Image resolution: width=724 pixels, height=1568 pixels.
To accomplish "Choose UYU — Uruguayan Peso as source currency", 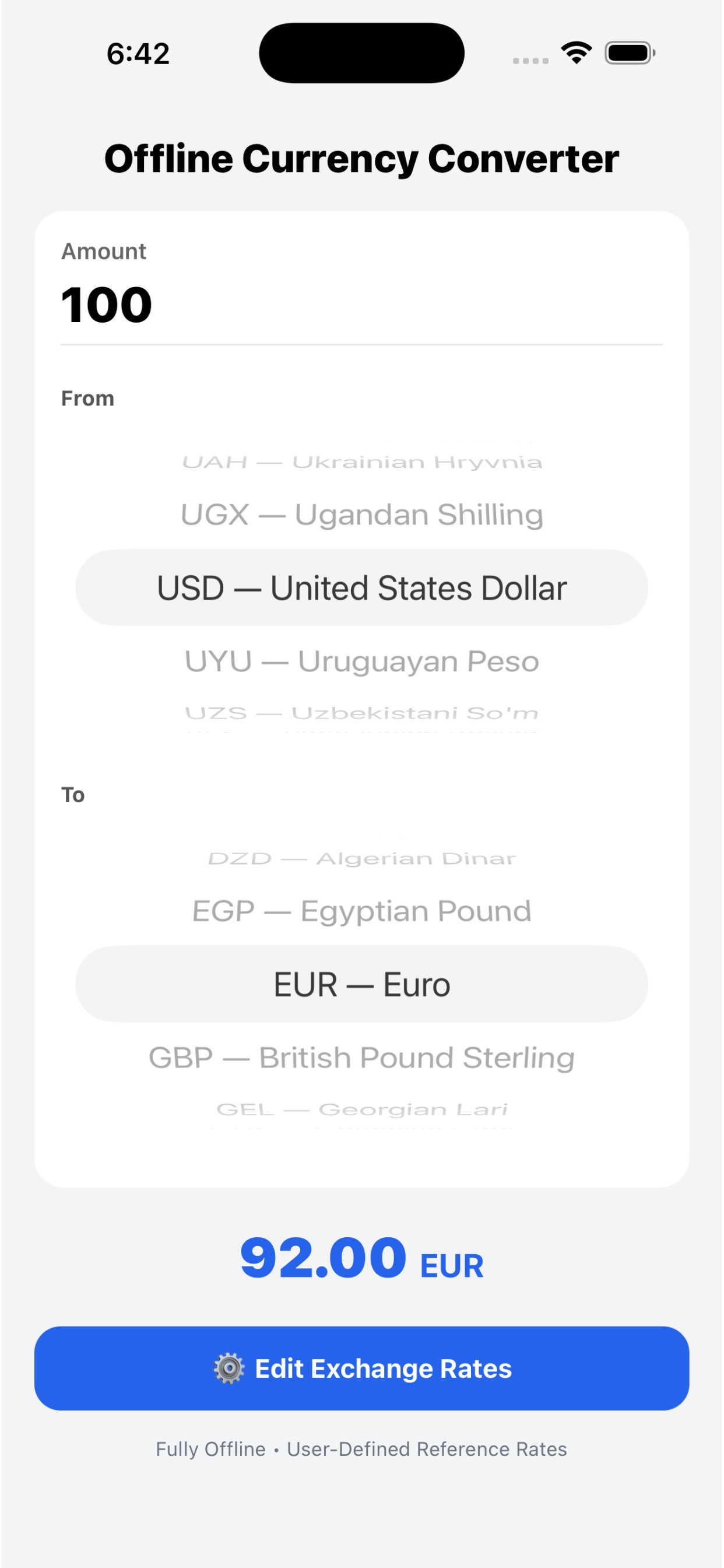I will [361, 661].
